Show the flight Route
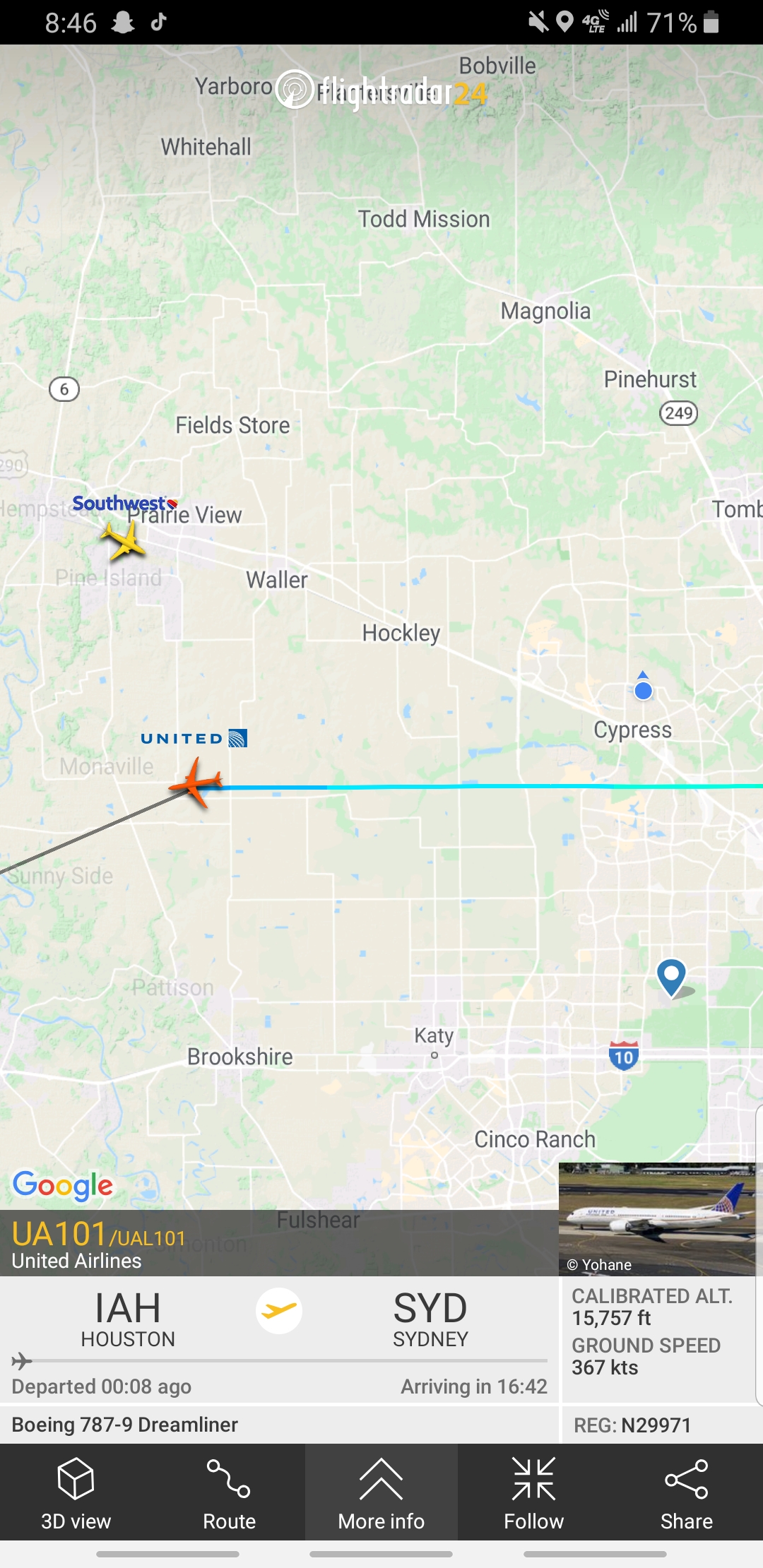The image size is (763, 1568). pos(229,1492)
